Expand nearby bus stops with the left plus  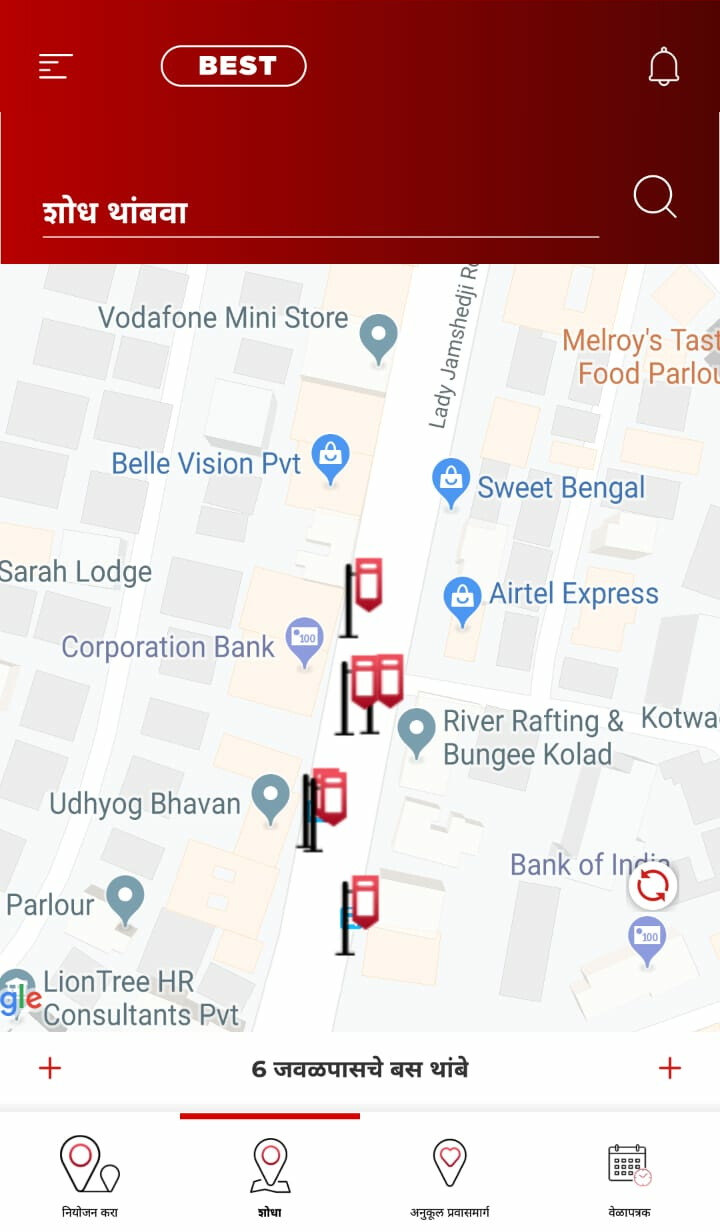(x=50, y=1068)
